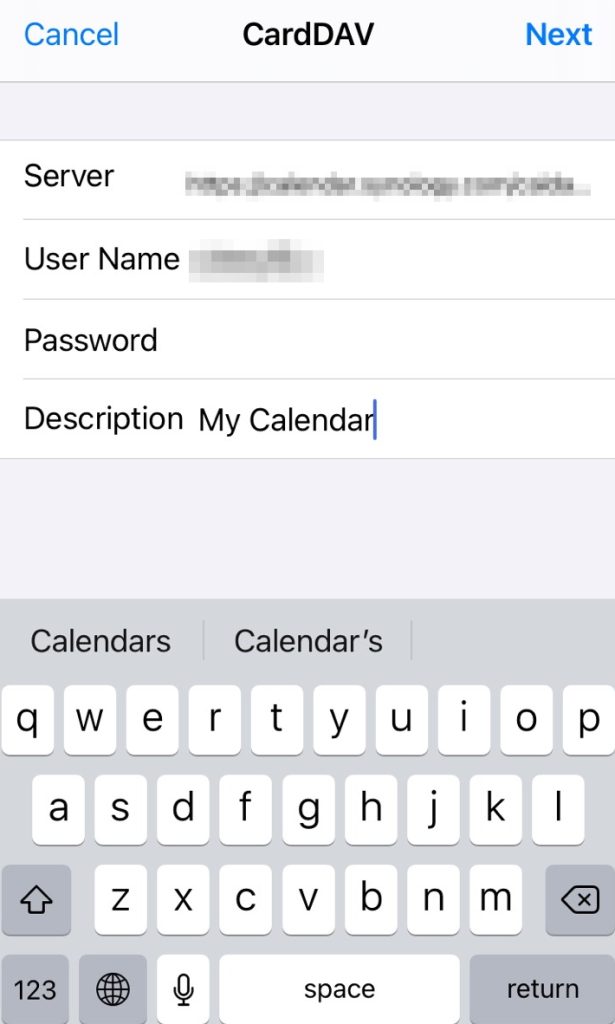Enable the shift key

click(x=36, y=900)
